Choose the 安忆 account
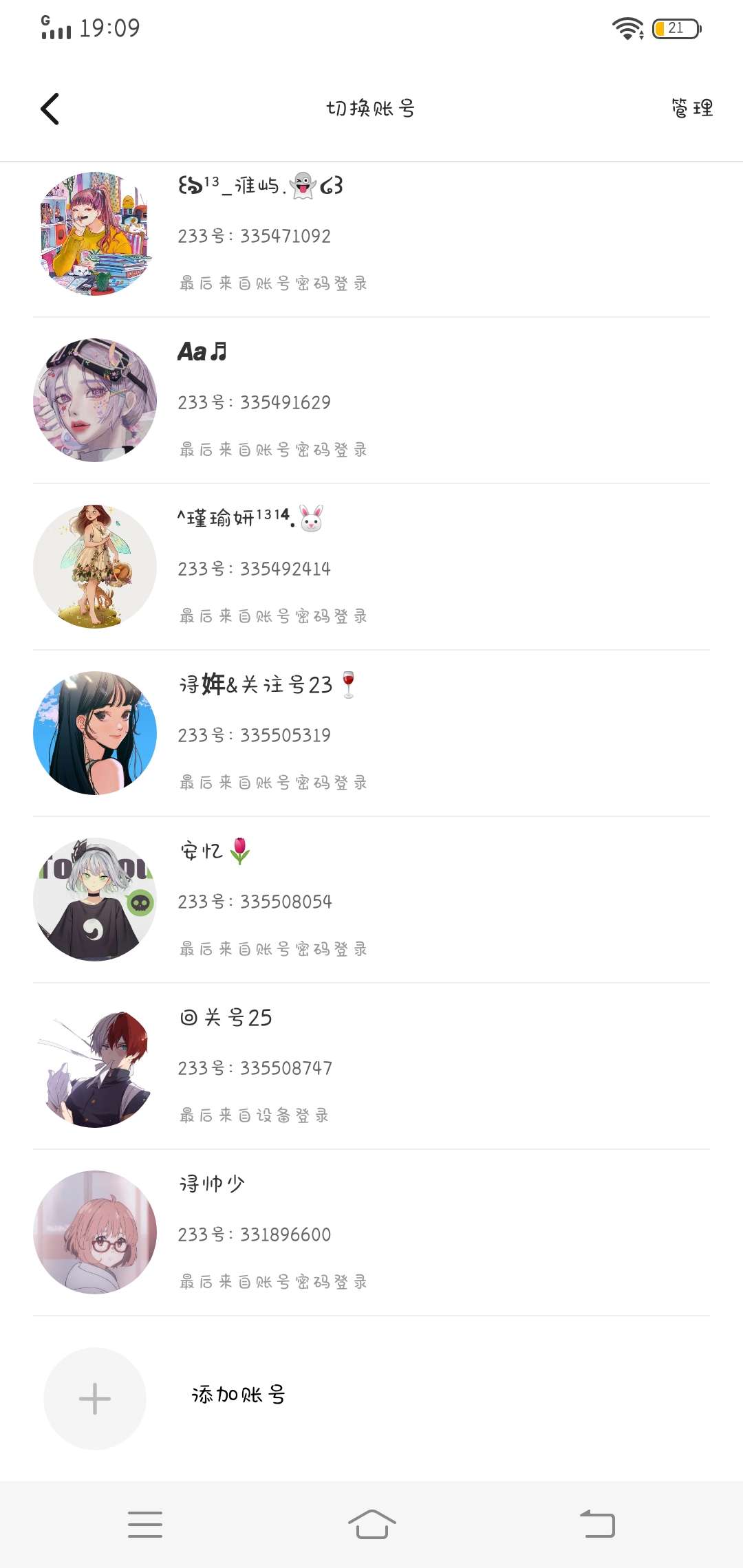743x1568 pixels. click(x=371, y=900)
